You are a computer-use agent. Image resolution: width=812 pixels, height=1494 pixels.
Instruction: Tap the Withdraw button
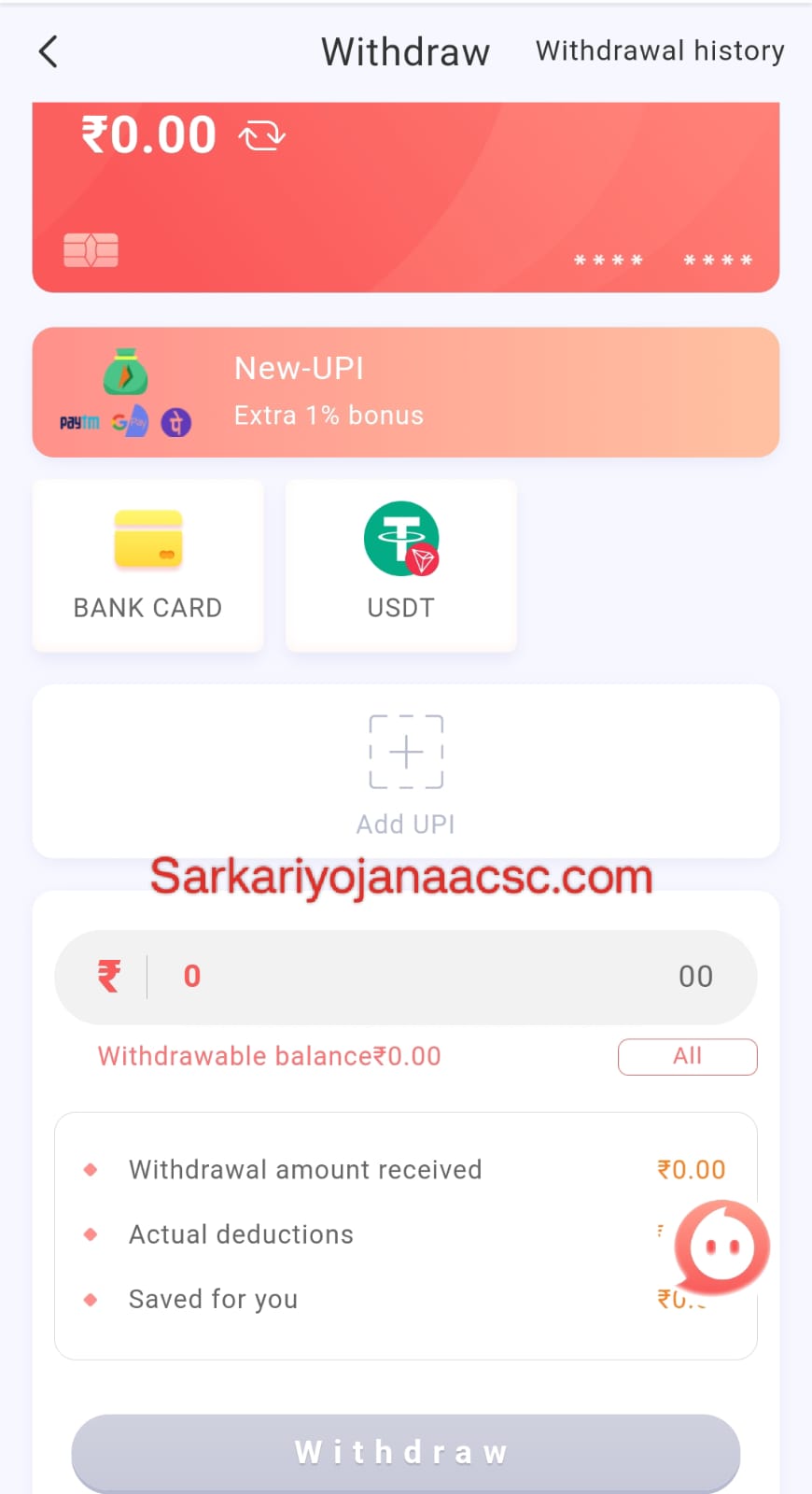405,1452
